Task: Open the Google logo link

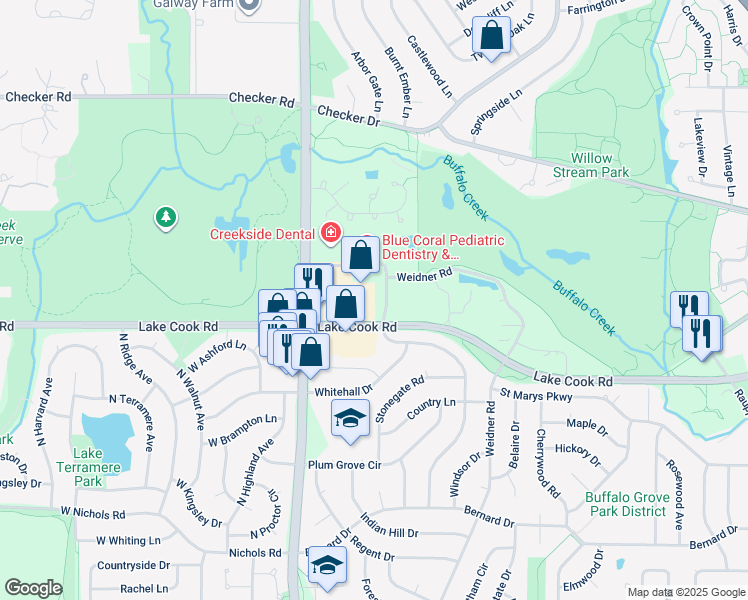Action: pyautogui.click(x=33, y=588)
